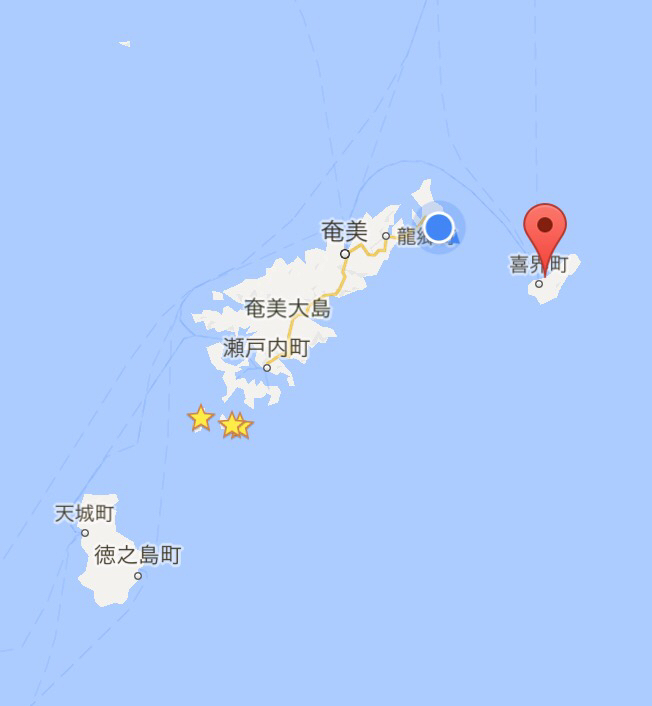Image resolution: width=652 pixels, height=706 pixels.
Task: Select the 奄美 city label
Action: click(x=344, y=231)
